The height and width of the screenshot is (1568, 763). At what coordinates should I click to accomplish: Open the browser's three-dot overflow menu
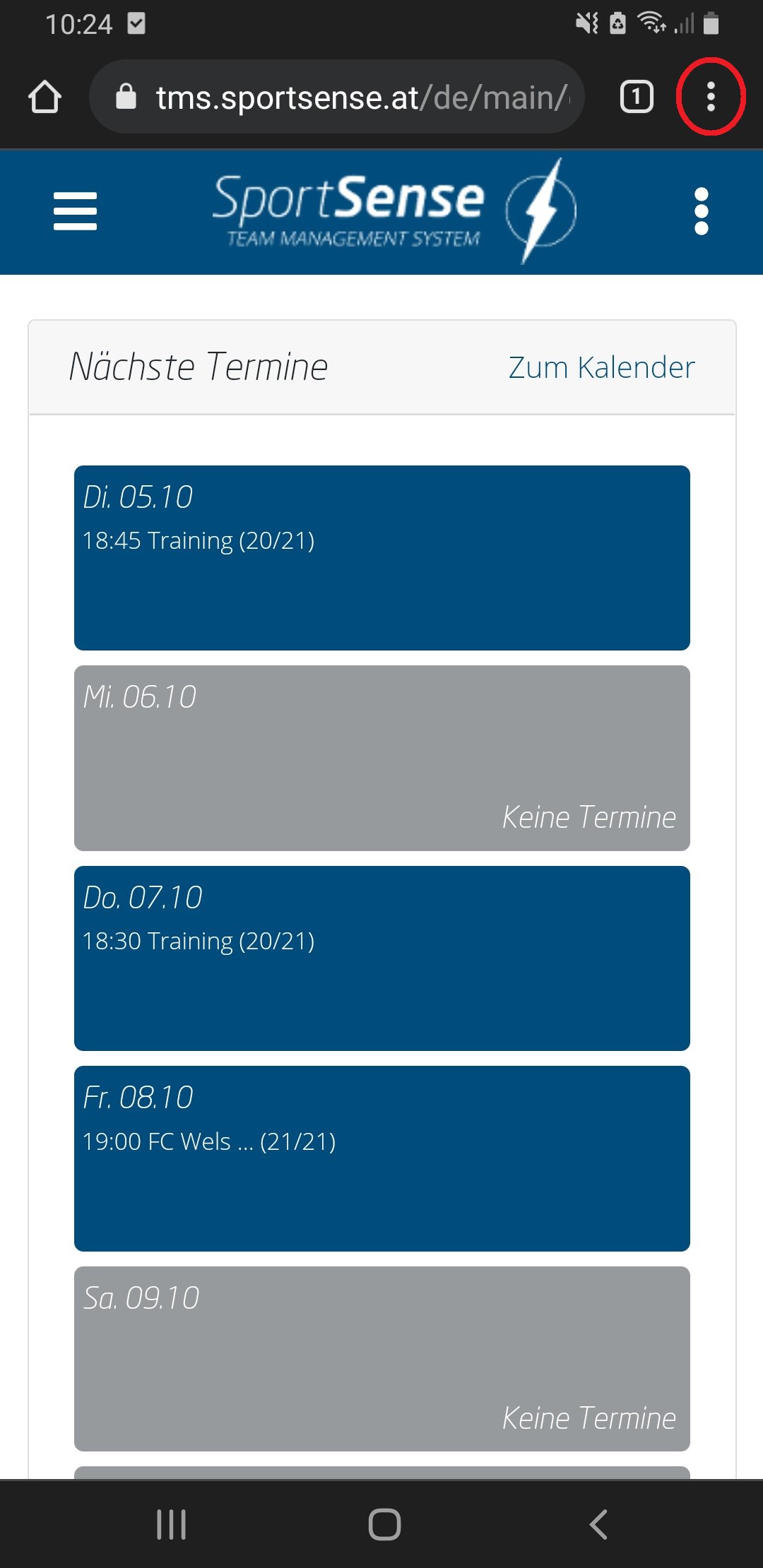(711, 97)
